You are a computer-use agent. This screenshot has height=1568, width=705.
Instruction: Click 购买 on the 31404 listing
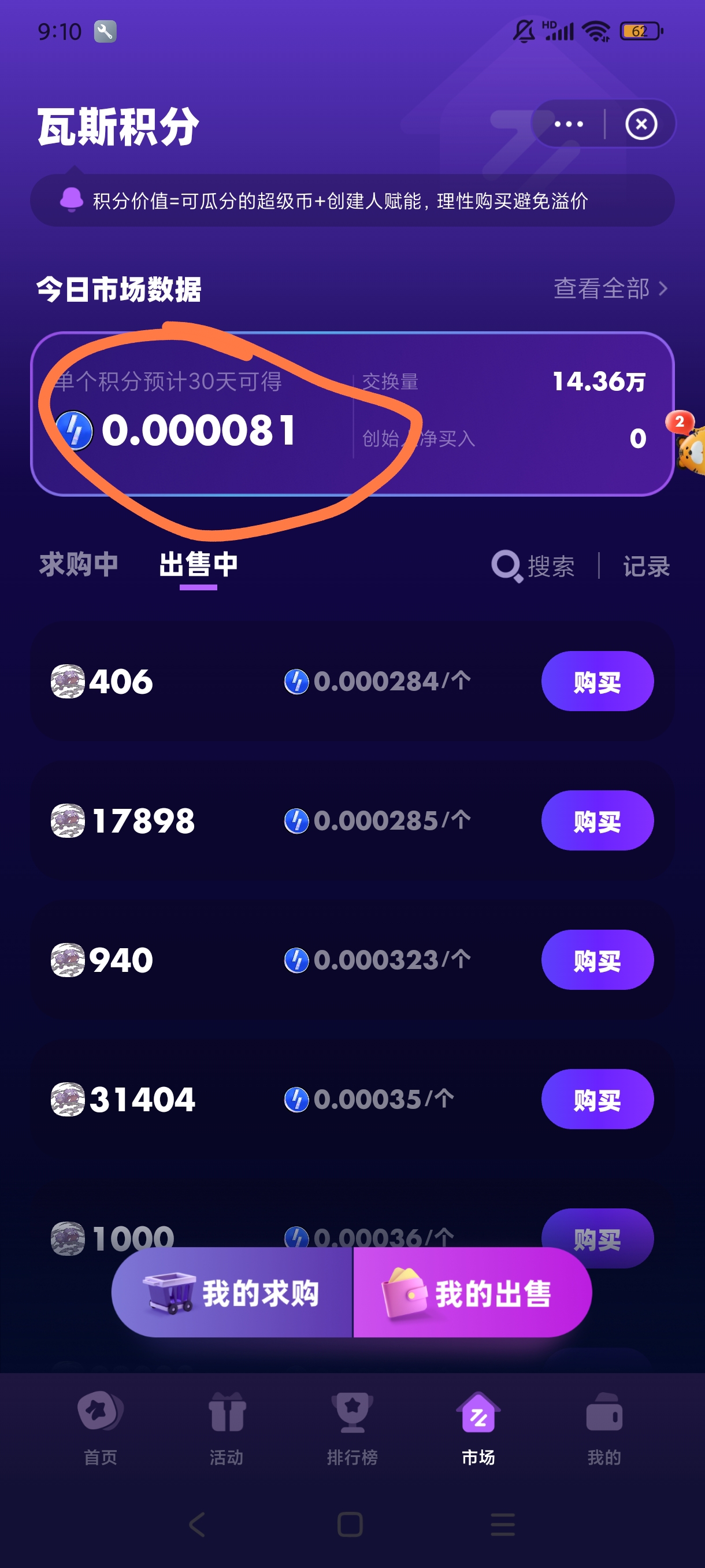[597, 1099]
